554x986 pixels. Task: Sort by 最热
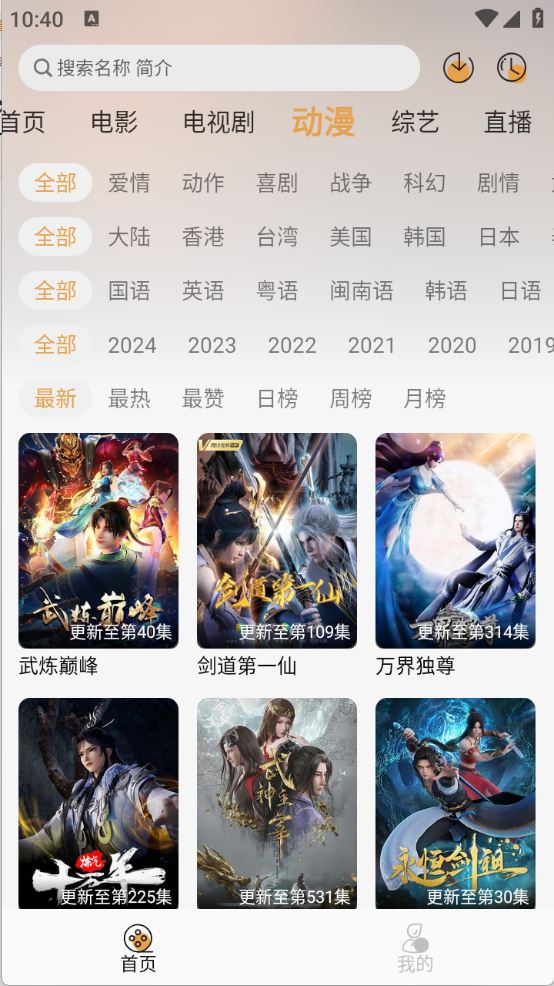tap(129, 399)
